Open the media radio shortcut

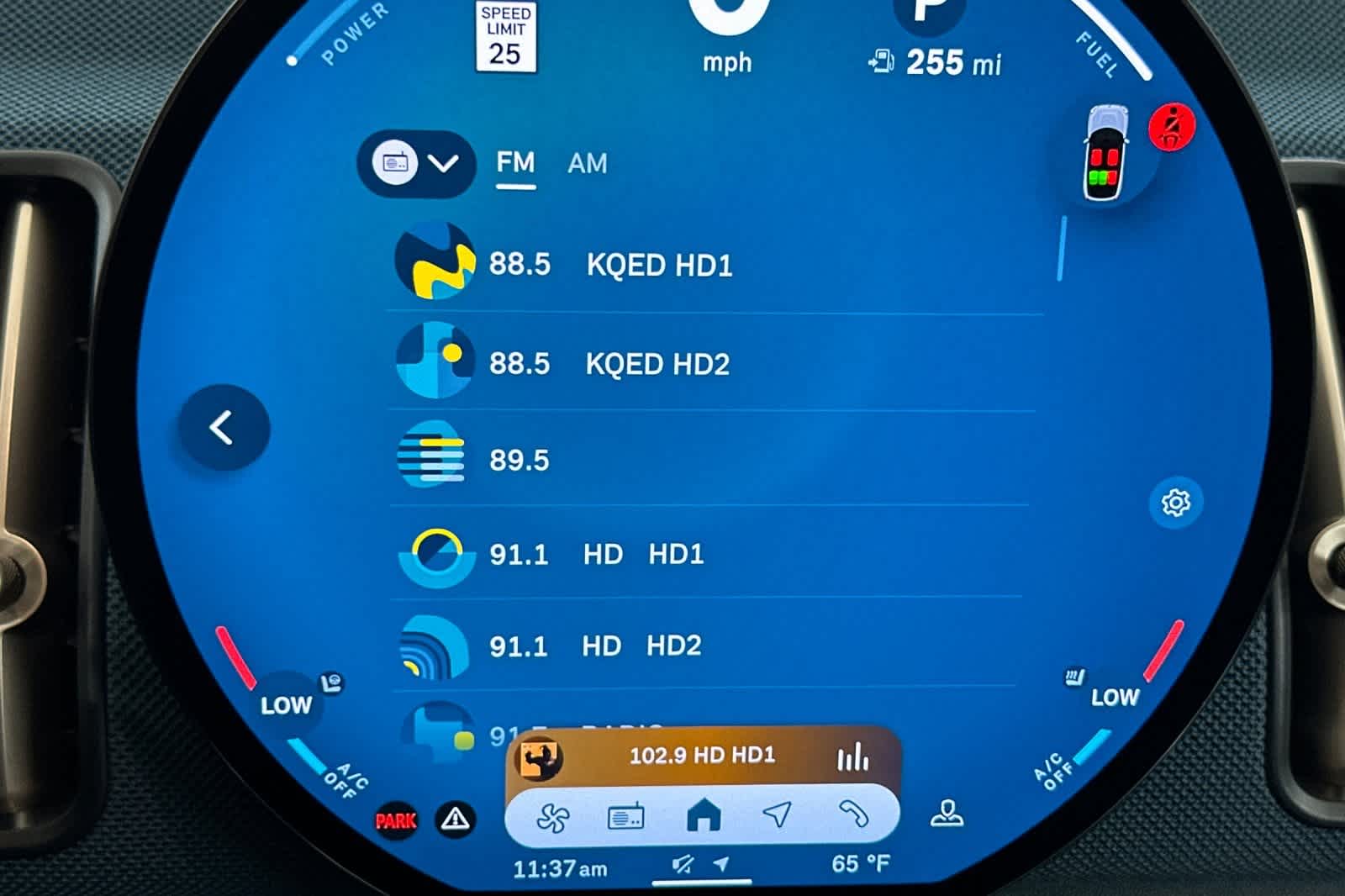[625, 816]
